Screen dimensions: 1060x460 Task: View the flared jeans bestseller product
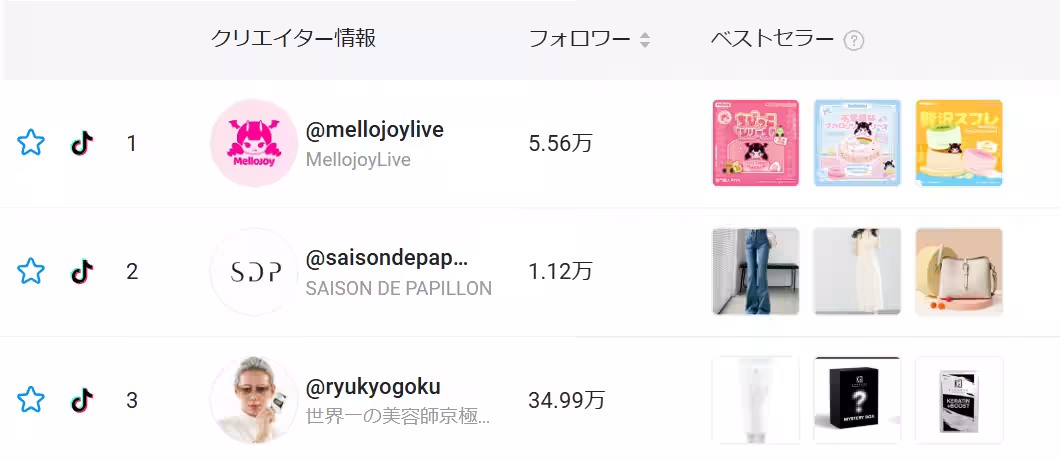(755, 271)
